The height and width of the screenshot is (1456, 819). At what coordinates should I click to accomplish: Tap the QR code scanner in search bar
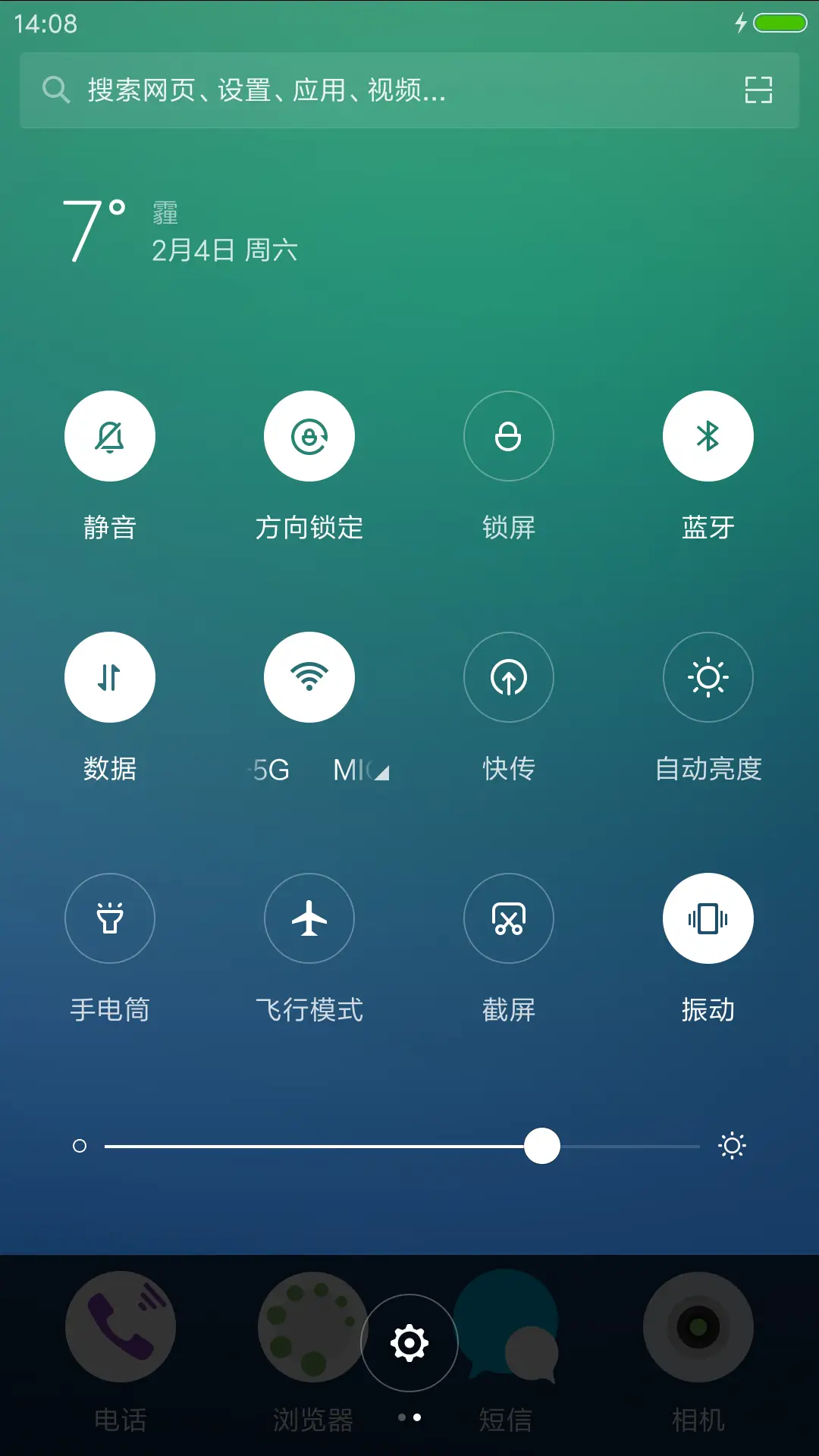coord(758,90)
